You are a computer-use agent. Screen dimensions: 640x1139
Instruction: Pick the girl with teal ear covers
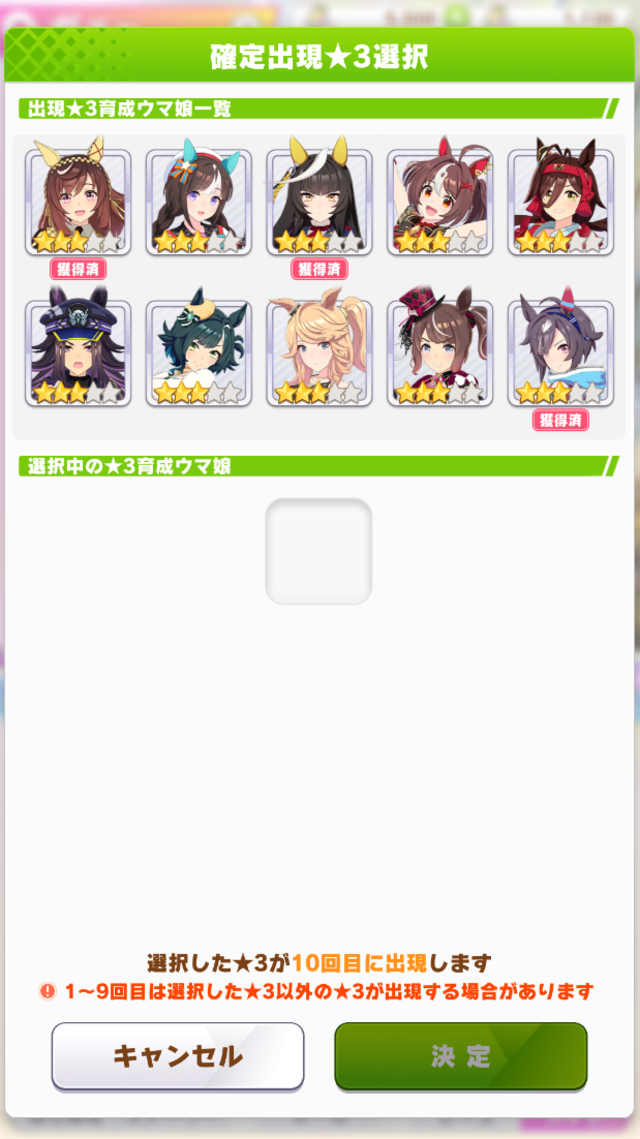pos(198,202)
